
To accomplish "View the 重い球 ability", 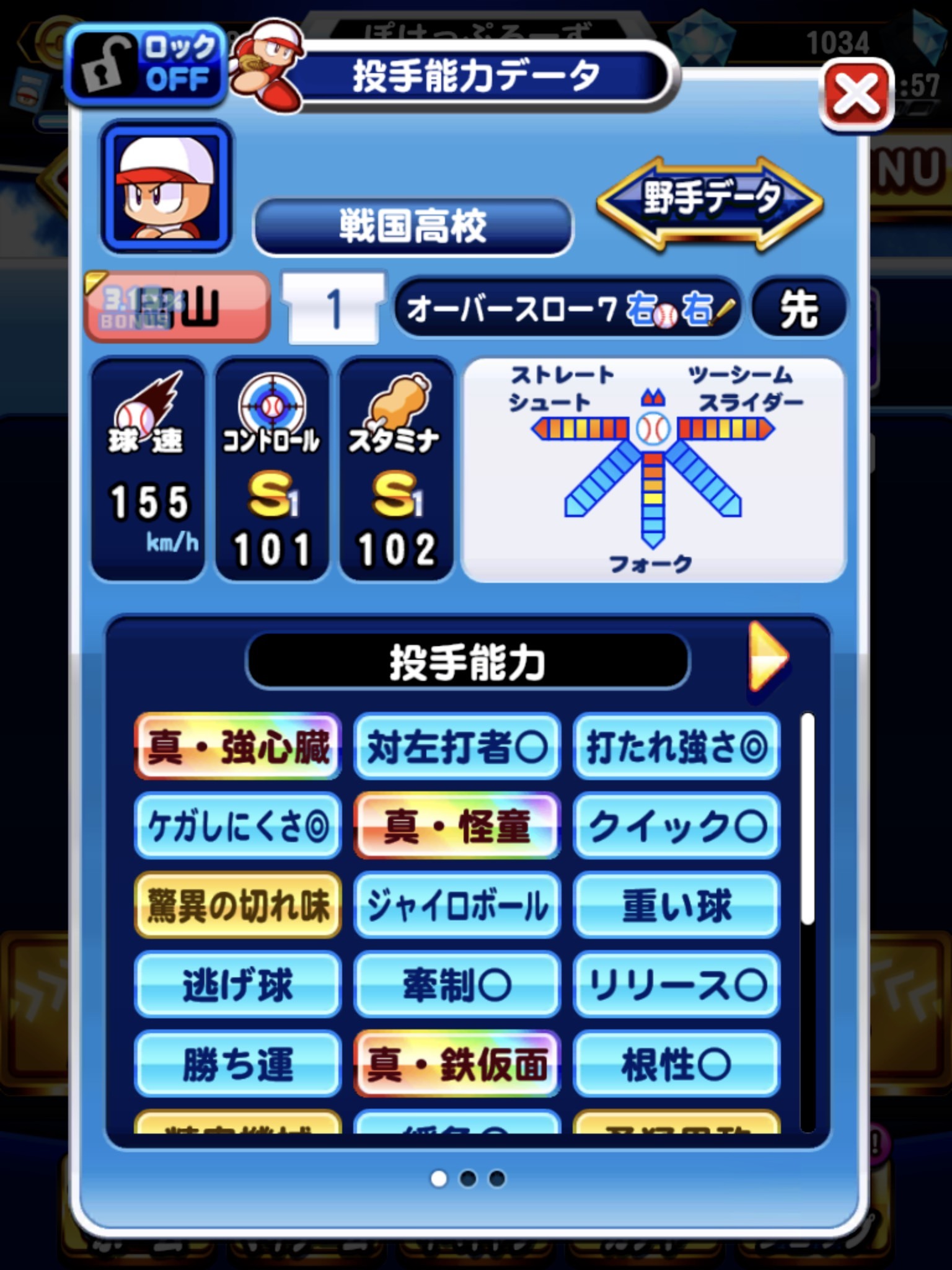I will [x=676, y=905].
